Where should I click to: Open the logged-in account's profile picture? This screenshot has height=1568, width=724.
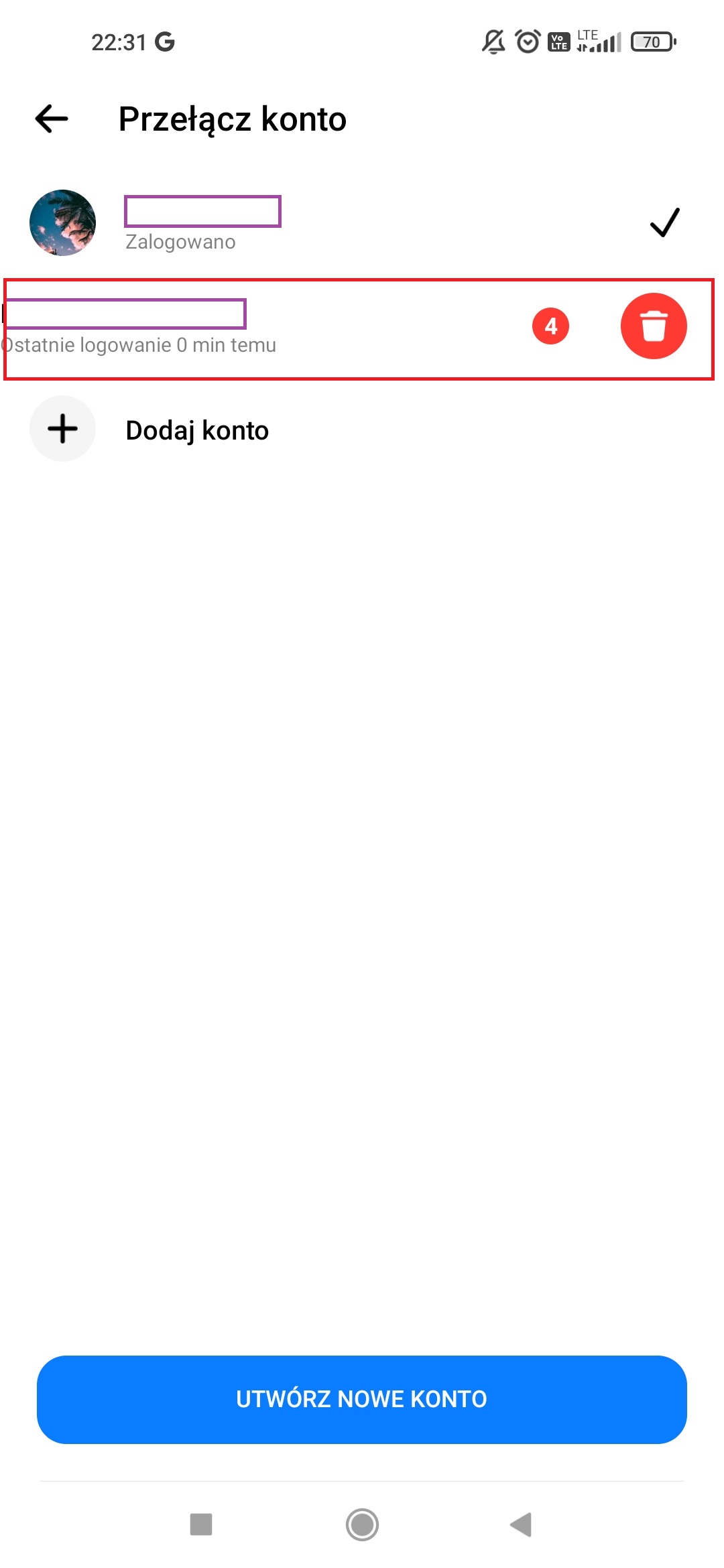coord(62,222)
